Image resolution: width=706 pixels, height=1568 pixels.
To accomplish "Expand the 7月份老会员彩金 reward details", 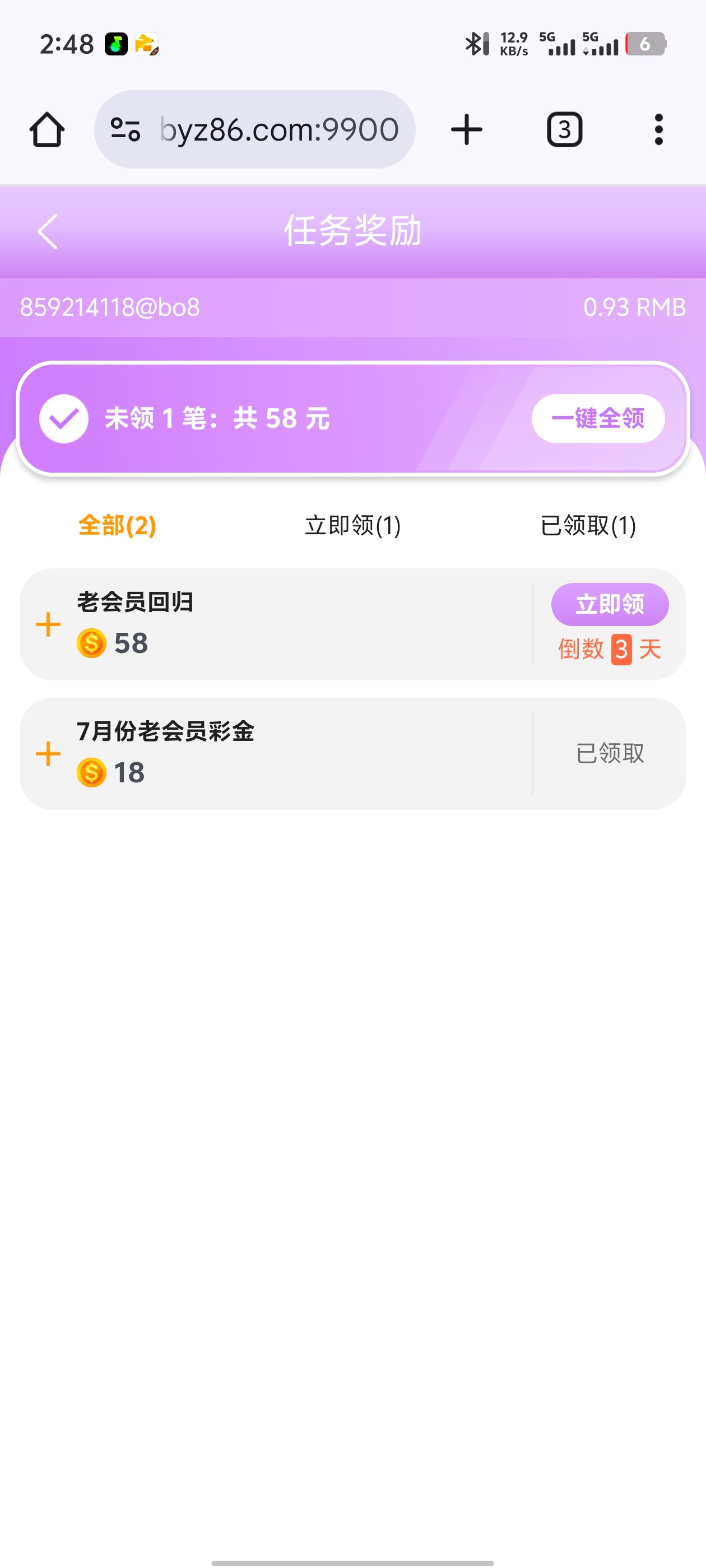I will [x=48, y=754].
